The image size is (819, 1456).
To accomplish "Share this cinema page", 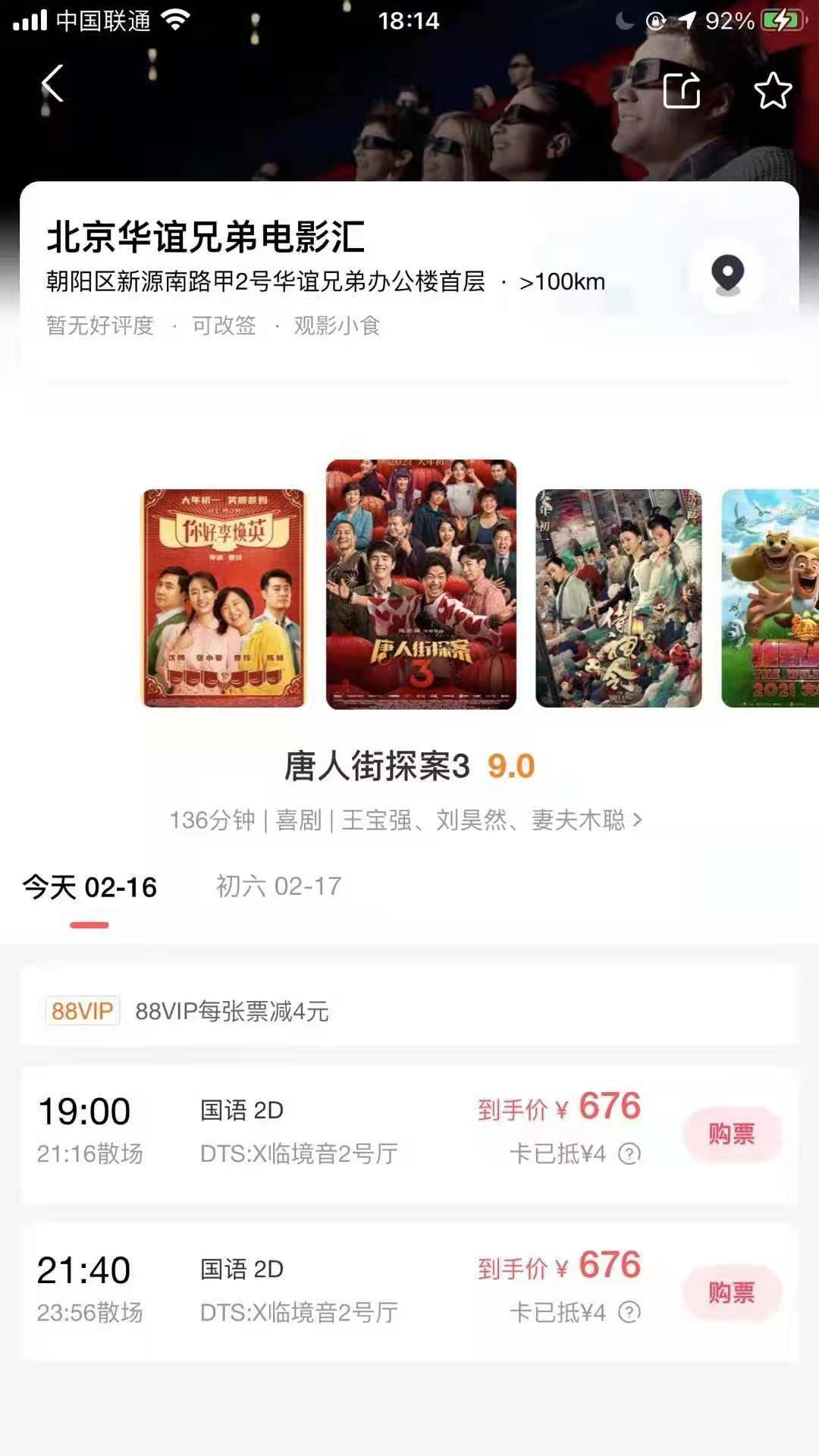I will click(681, 90).
